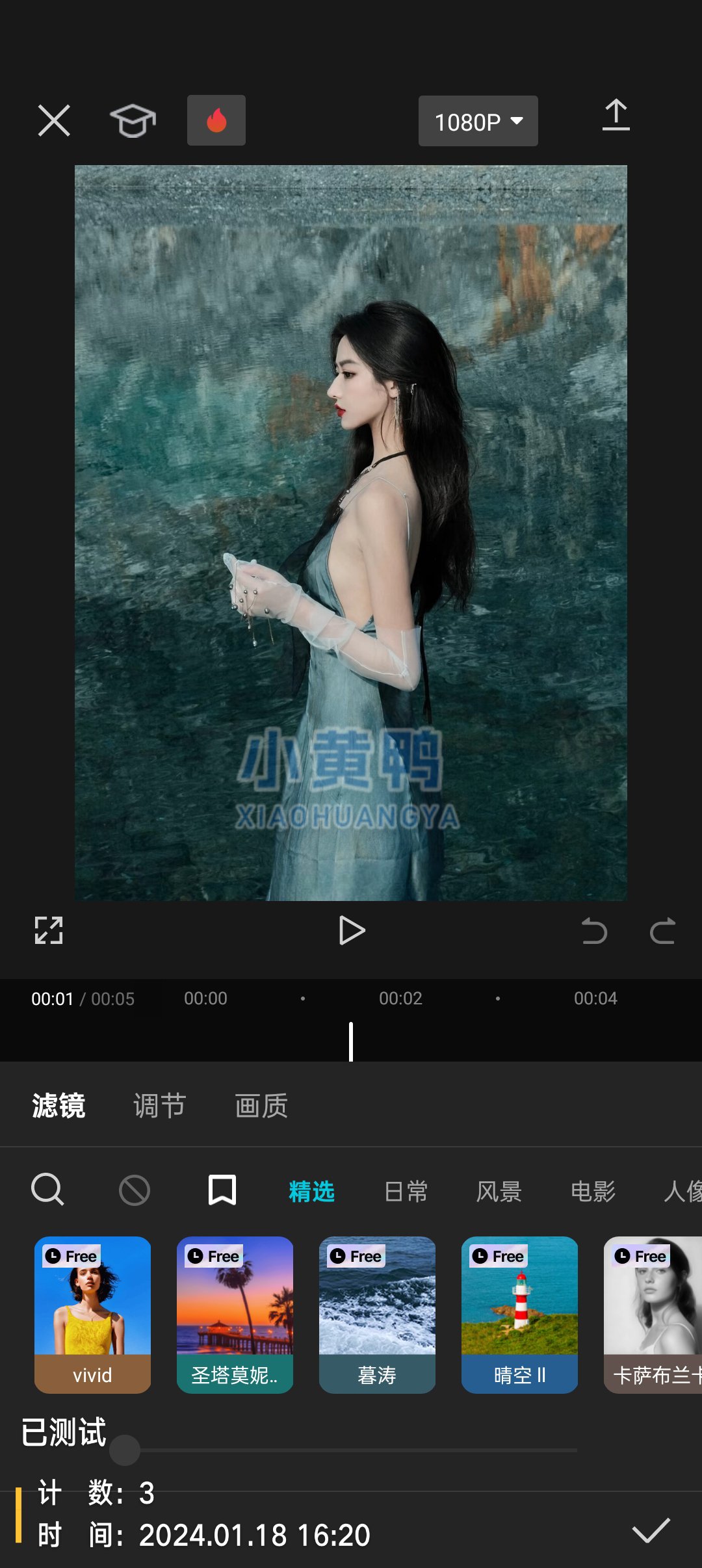The width and height of the screenshot is (702, 1568).
Task: Select the no-filter (none) icon
Action: pyautogui.click(x=135, y=1190)
